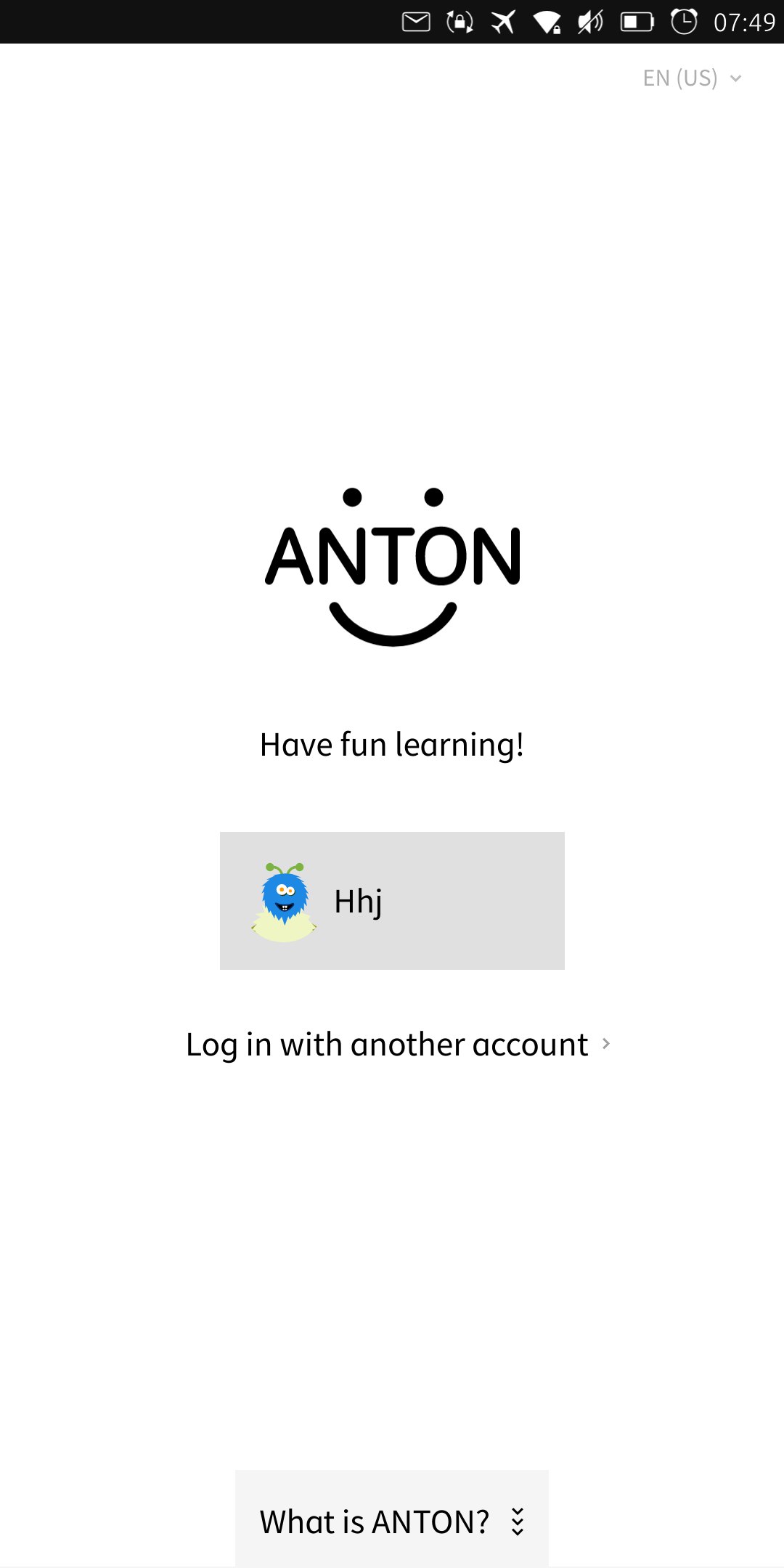Expand the What is ANTON? section
Image resolution: width=784 pixels, height=1568 pixels.
click(x=392, y=1522)
